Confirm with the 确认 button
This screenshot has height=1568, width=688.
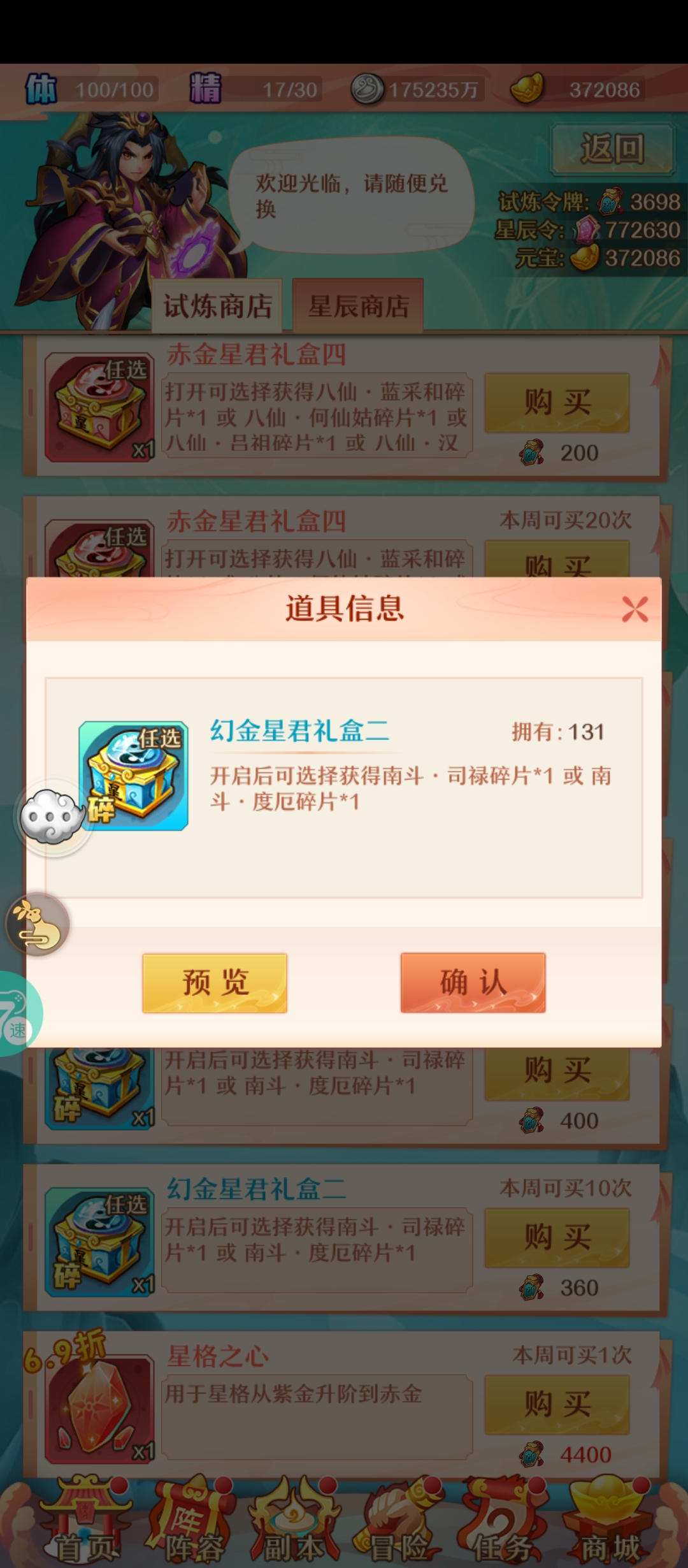pos(473,982)
